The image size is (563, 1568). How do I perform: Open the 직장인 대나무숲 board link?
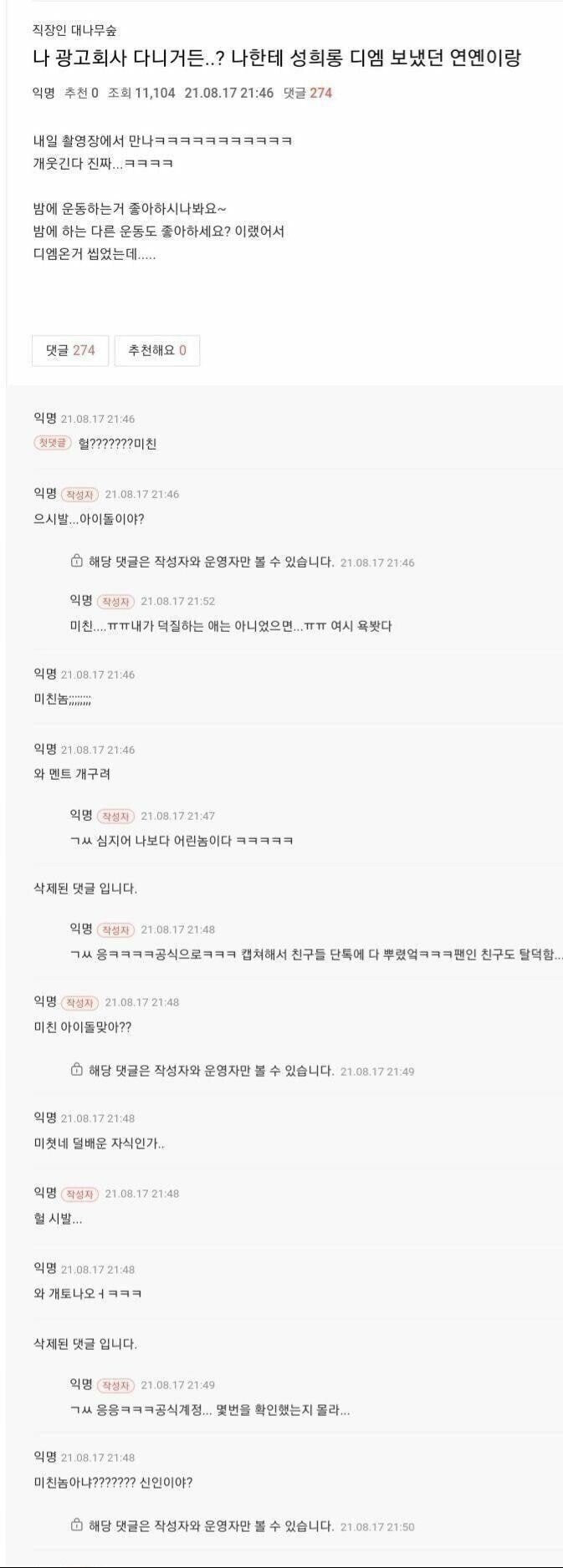[x=74, y=30]
